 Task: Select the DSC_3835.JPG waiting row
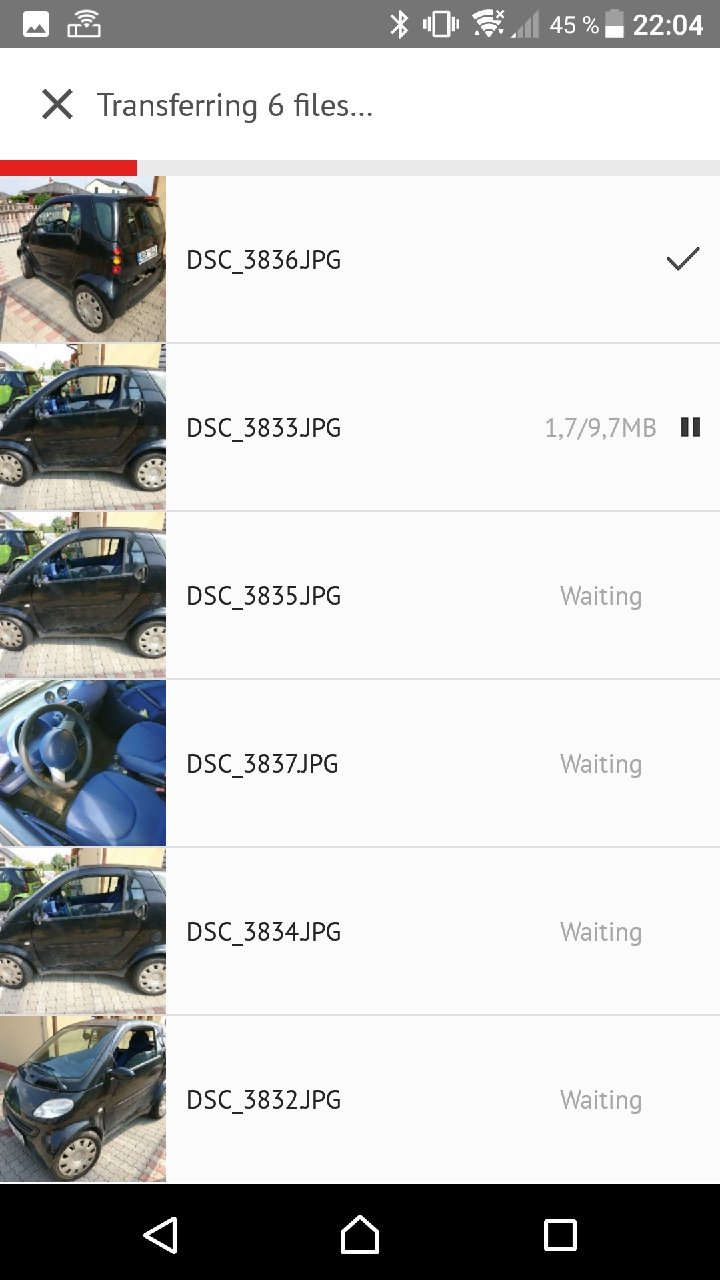[x=360, y=596]
